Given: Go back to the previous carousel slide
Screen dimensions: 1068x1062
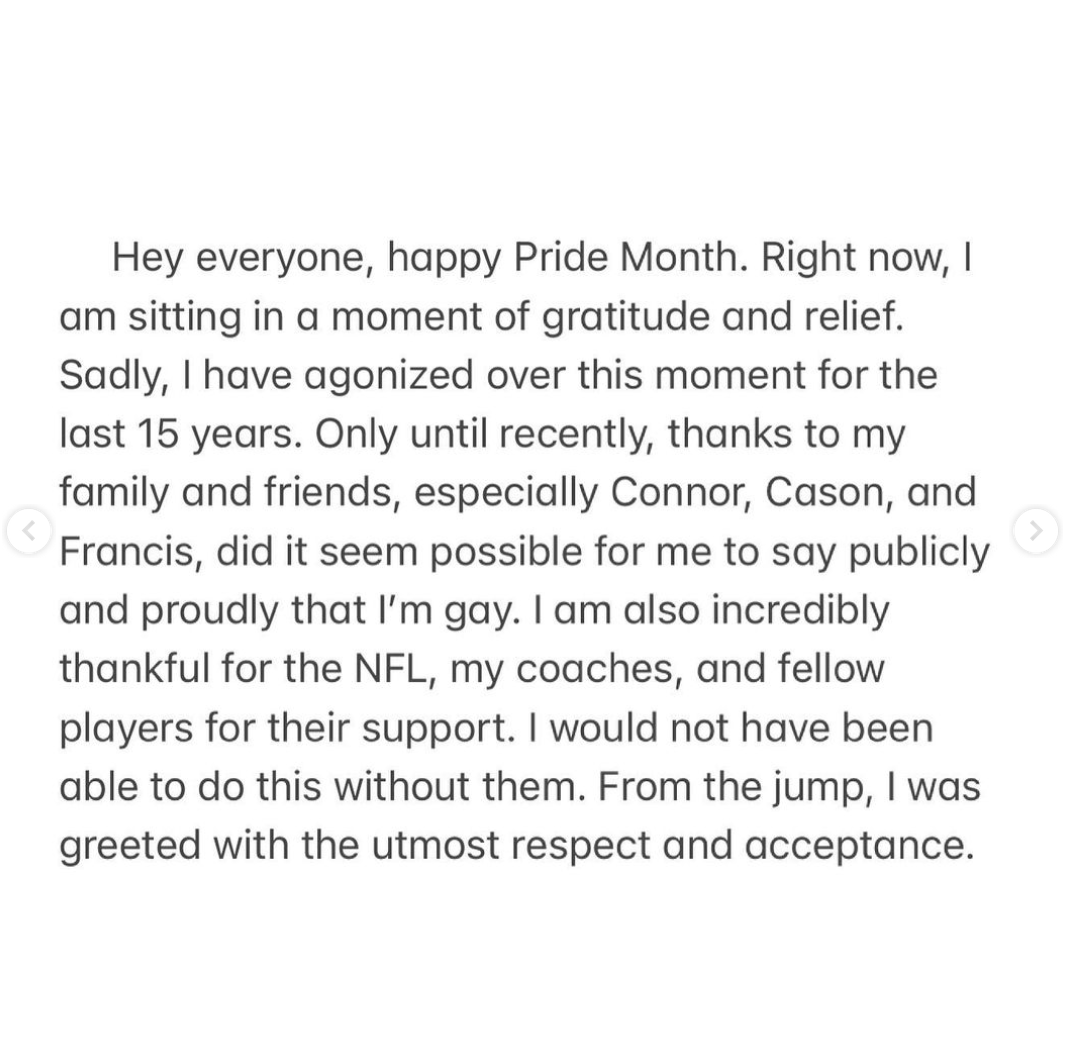Looking at the screenshot, I should [29, 531].
